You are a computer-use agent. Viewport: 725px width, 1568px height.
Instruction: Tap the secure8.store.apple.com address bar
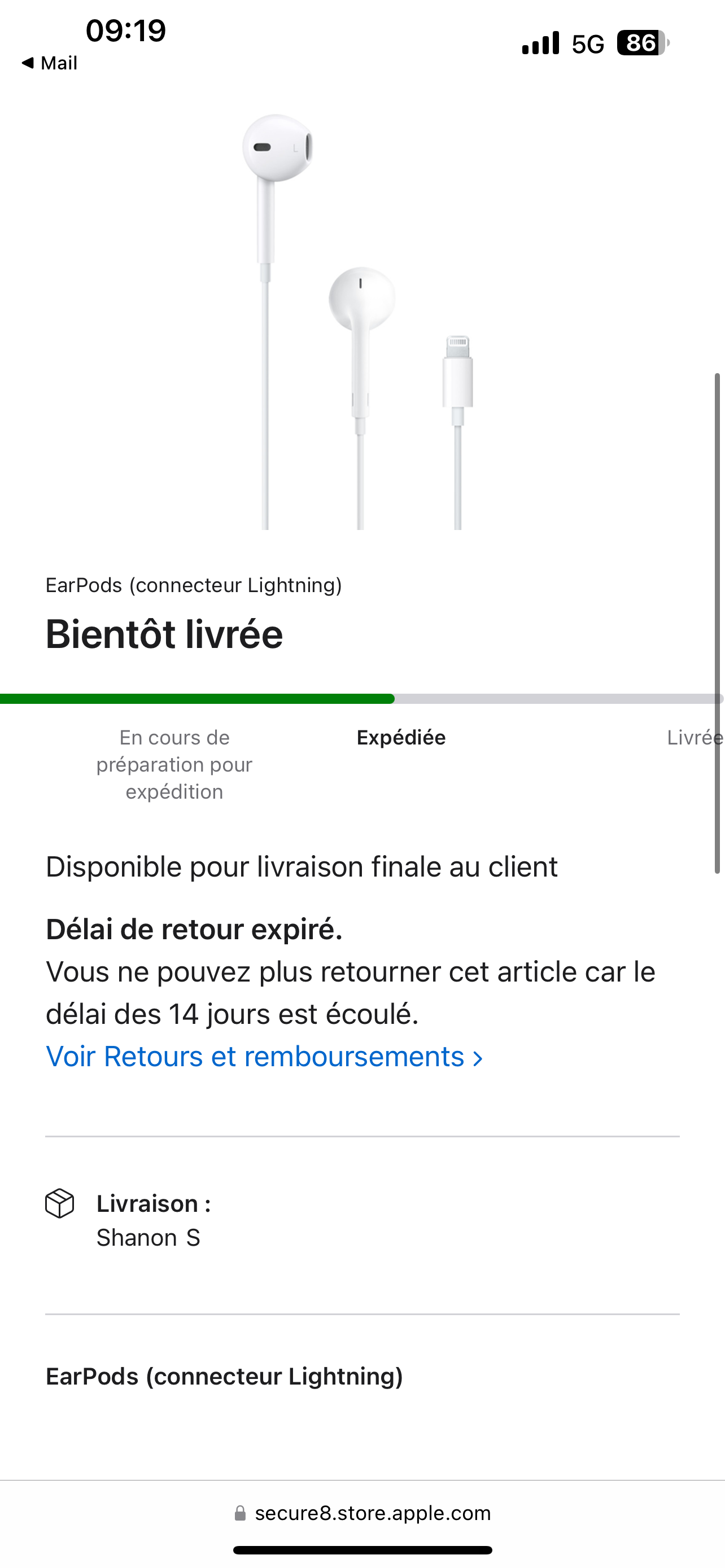coord(363,1513)
